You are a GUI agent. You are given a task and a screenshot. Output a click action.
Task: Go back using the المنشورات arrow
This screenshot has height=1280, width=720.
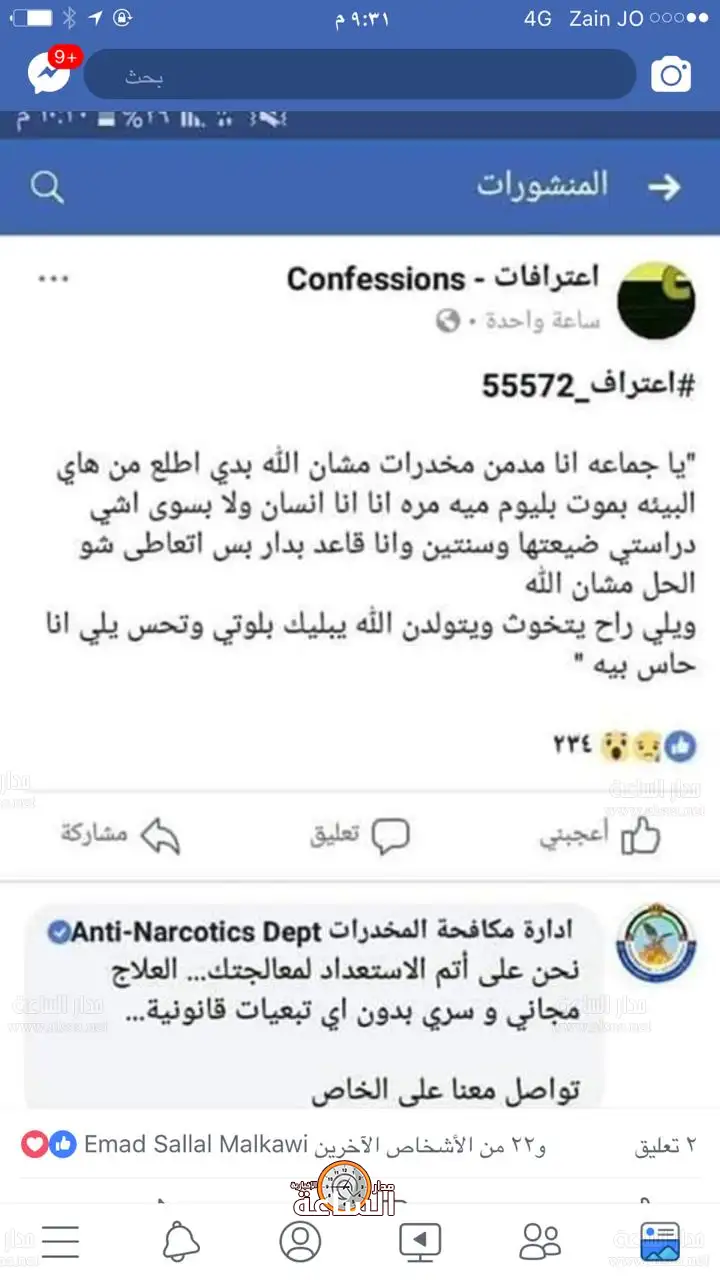tap(664, 186)
